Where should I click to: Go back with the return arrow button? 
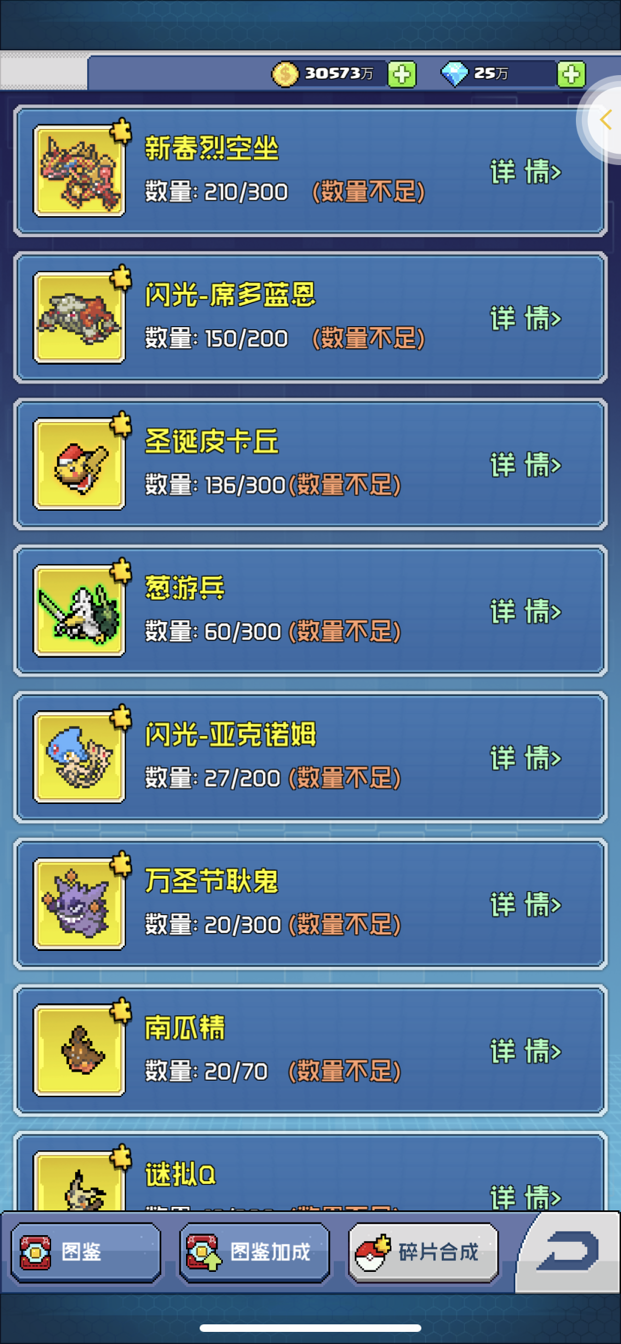(x=567, y=1250)
